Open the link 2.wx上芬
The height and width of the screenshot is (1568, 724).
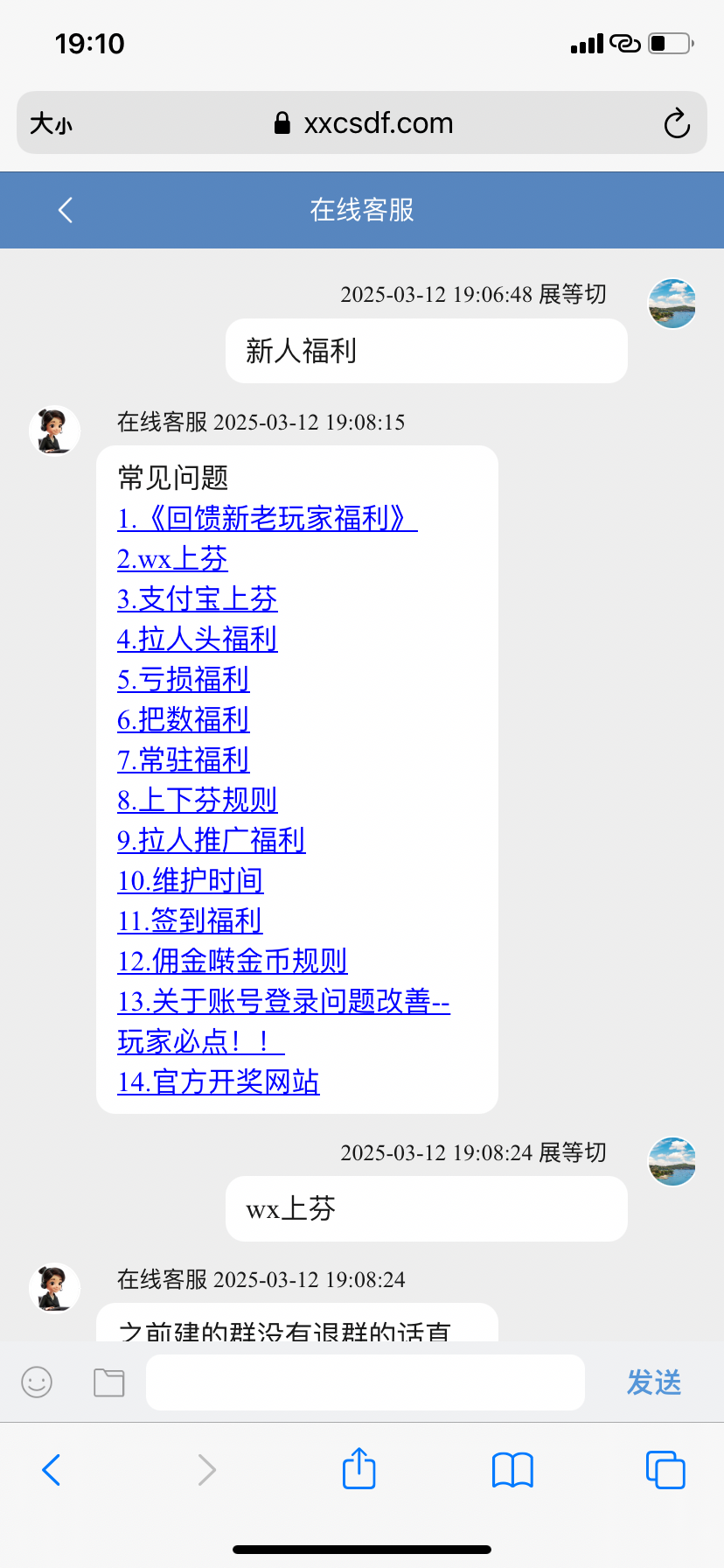172,559
